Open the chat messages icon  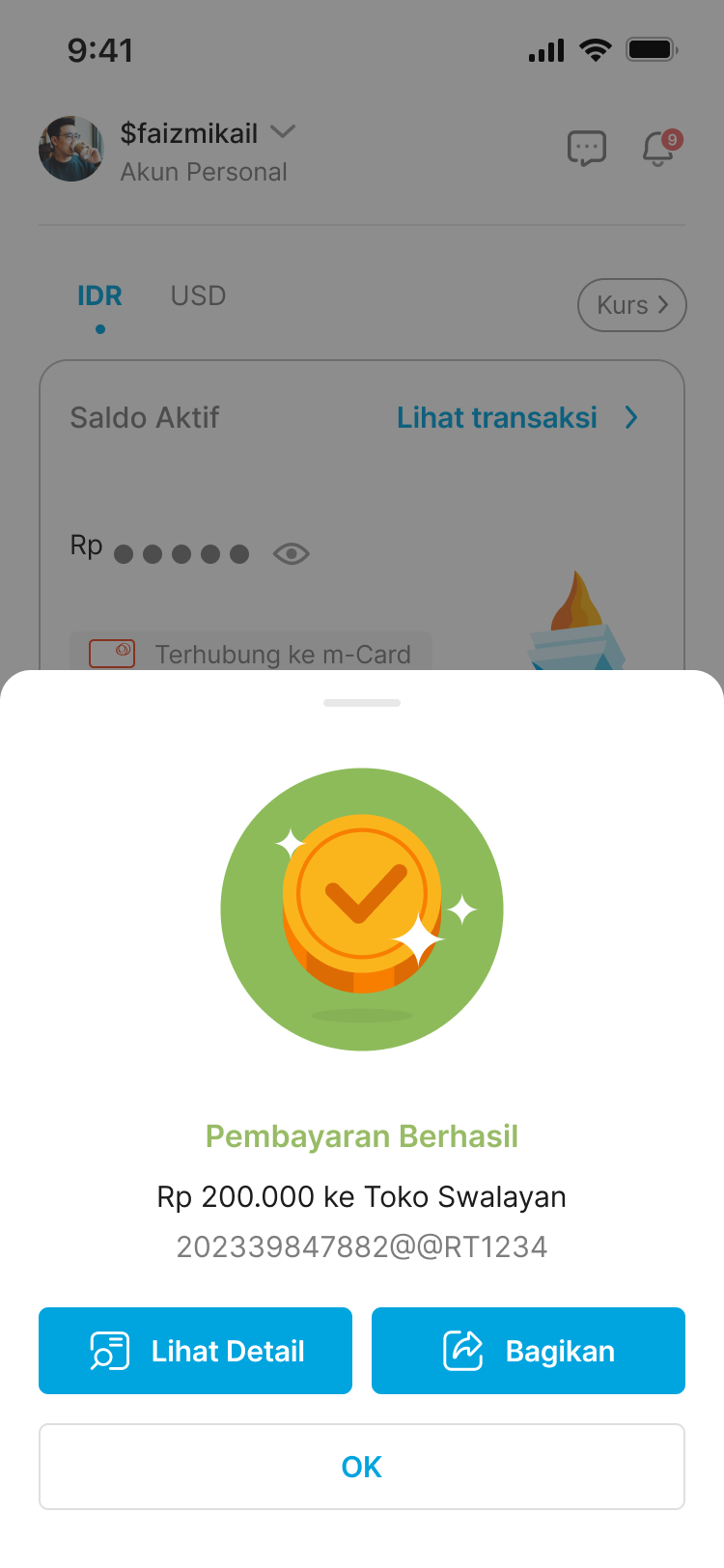pos(586,149)
